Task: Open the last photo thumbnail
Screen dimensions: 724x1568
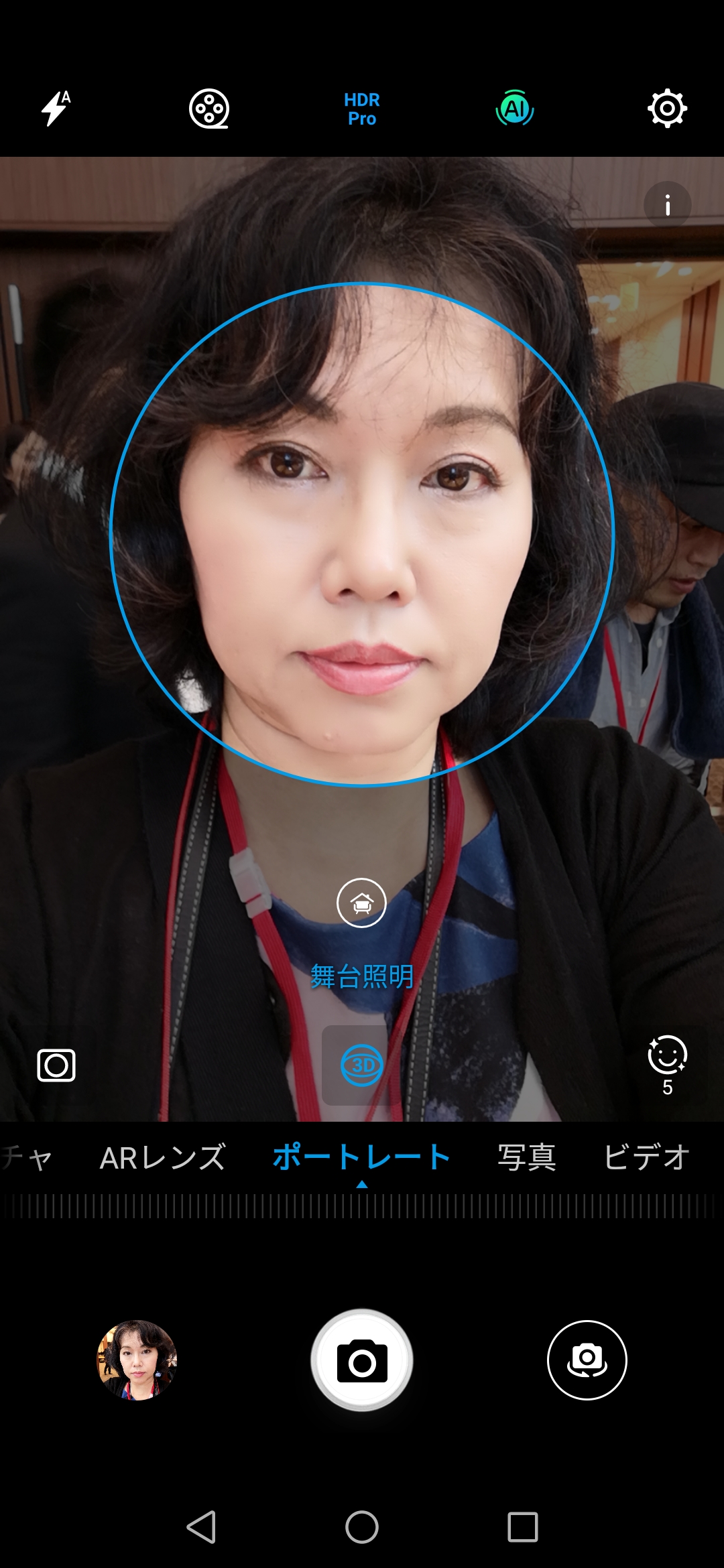Action: click(x=137, y=1360)
